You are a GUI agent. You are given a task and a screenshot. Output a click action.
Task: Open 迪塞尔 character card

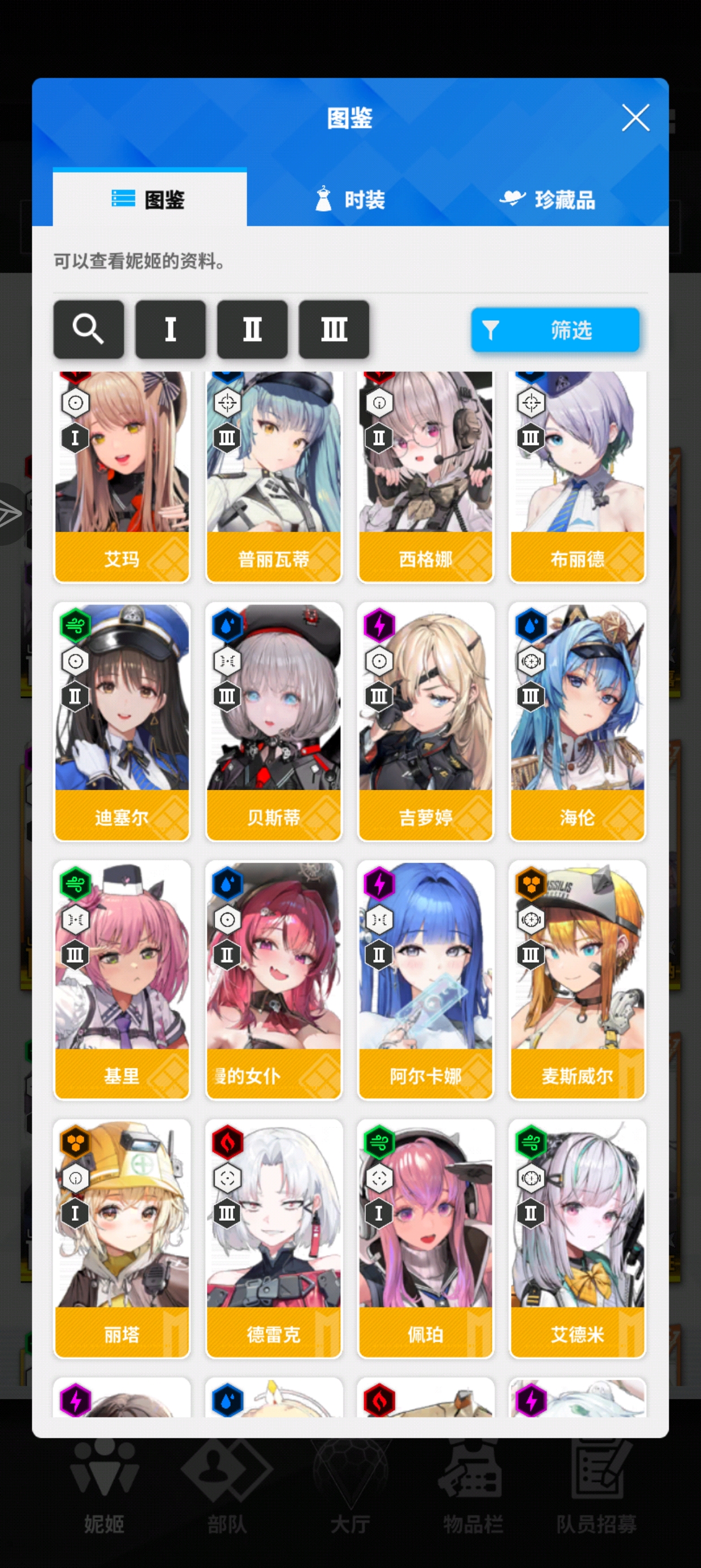point(122,721)
